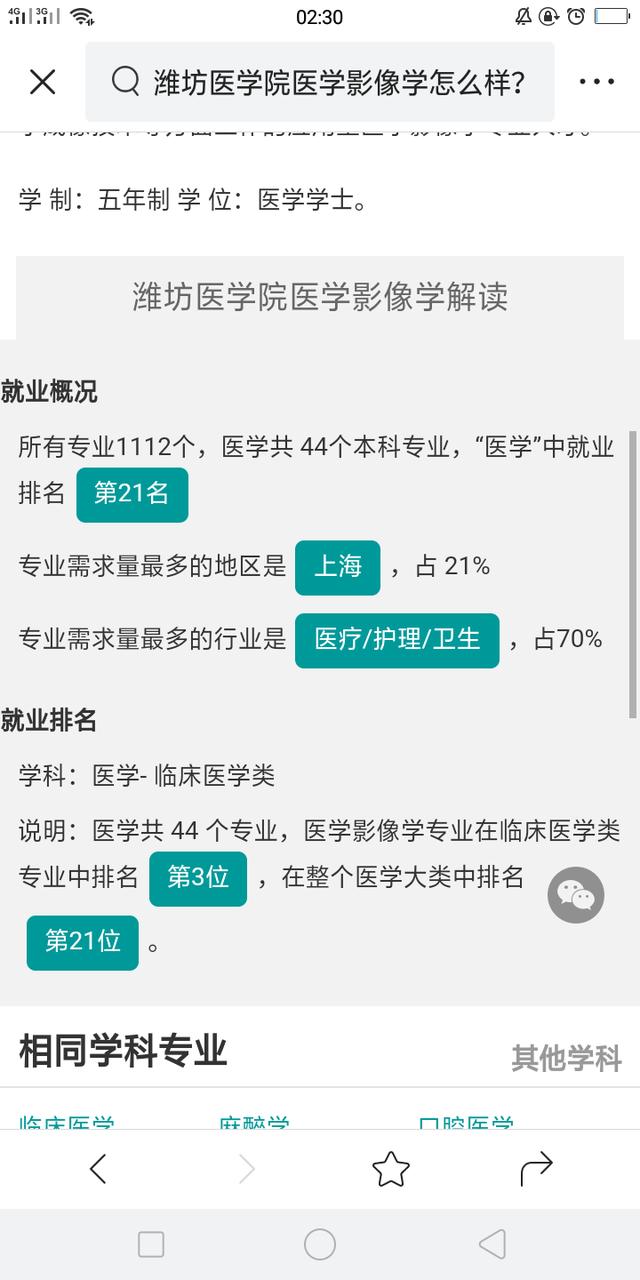This screenshot has width=640, height=1280.
Task: Tap the 第21名 ranking chip
Action: pyautogui.click(x=132, y=494)
